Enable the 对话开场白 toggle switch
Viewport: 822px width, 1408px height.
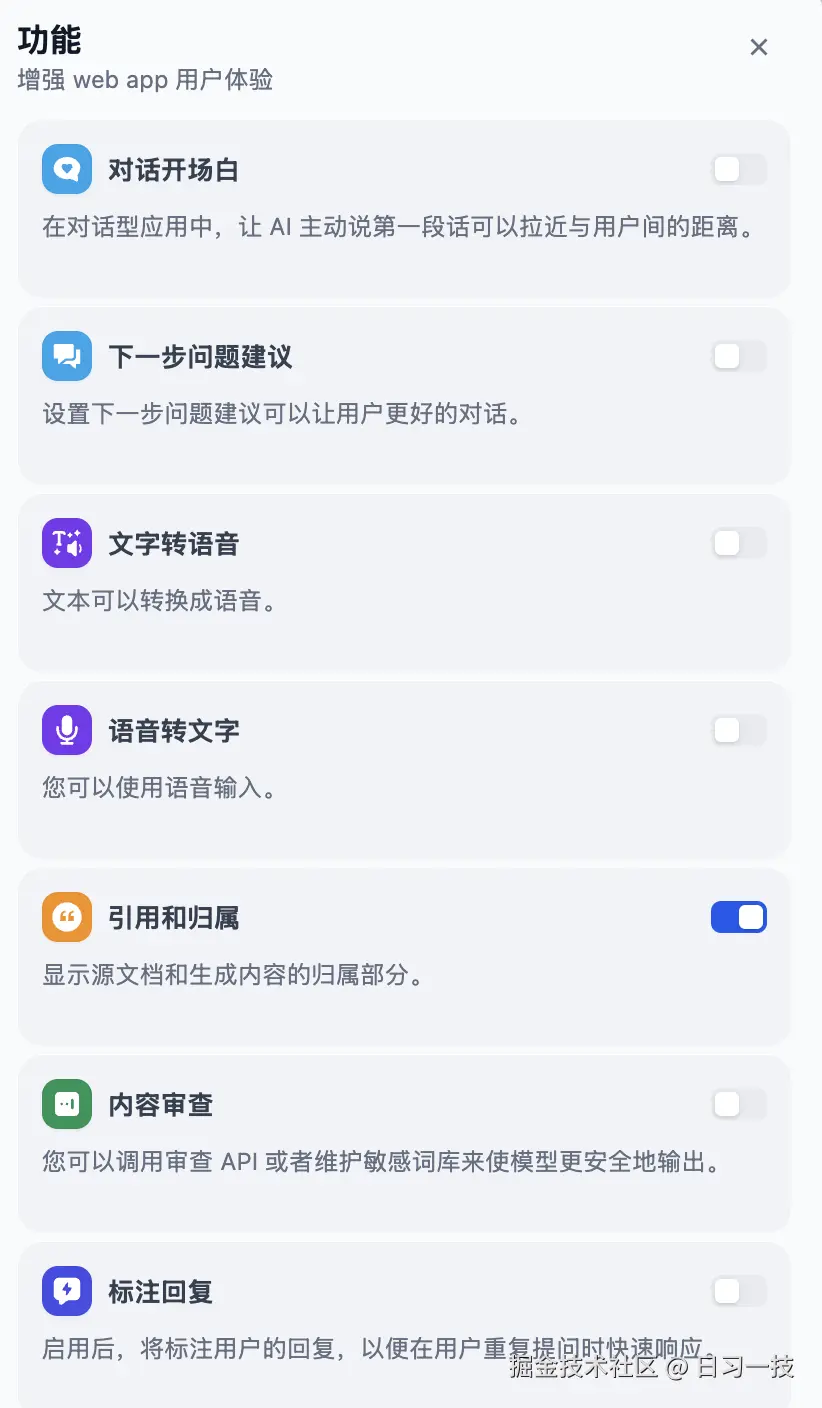coord(738,168)
